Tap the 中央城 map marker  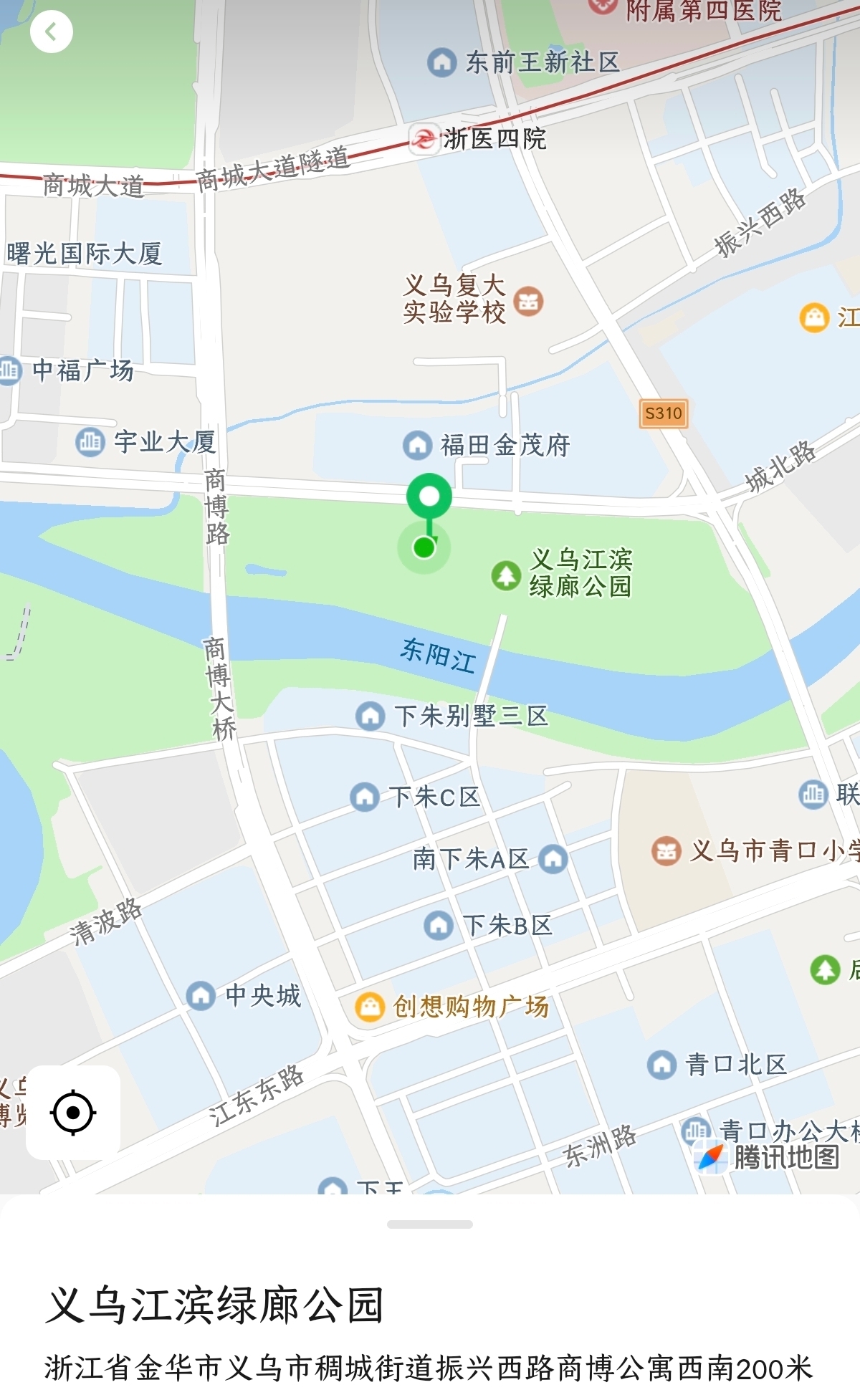201,995
